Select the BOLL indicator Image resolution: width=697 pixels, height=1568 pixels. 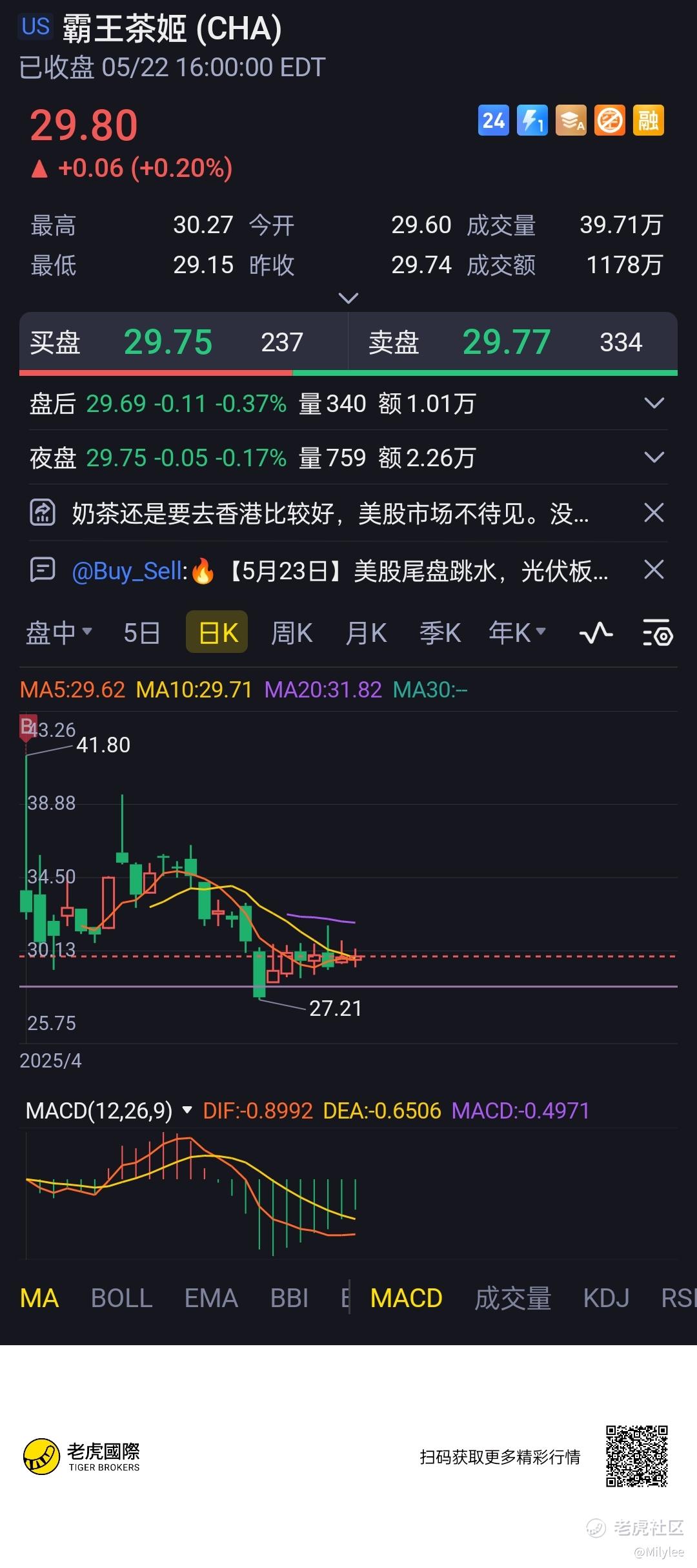tap(121, 1298)
